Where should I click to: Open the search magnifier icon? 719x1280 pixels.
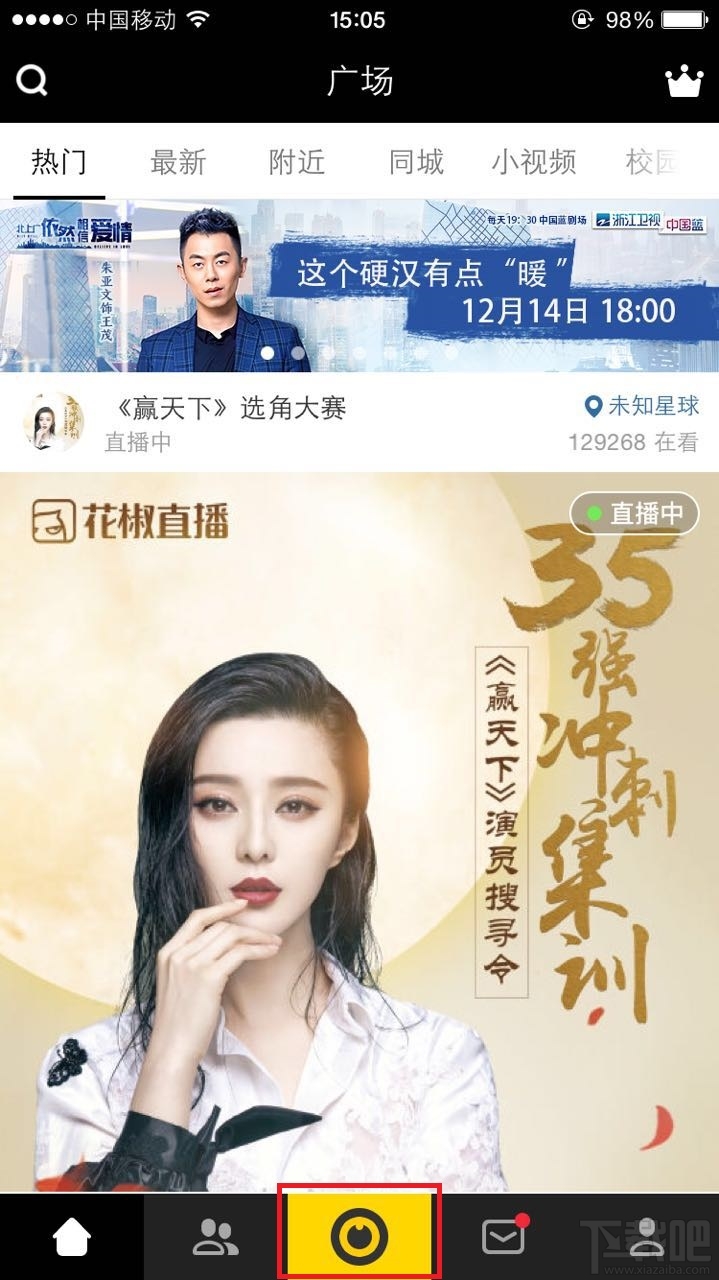click(32, 81)
